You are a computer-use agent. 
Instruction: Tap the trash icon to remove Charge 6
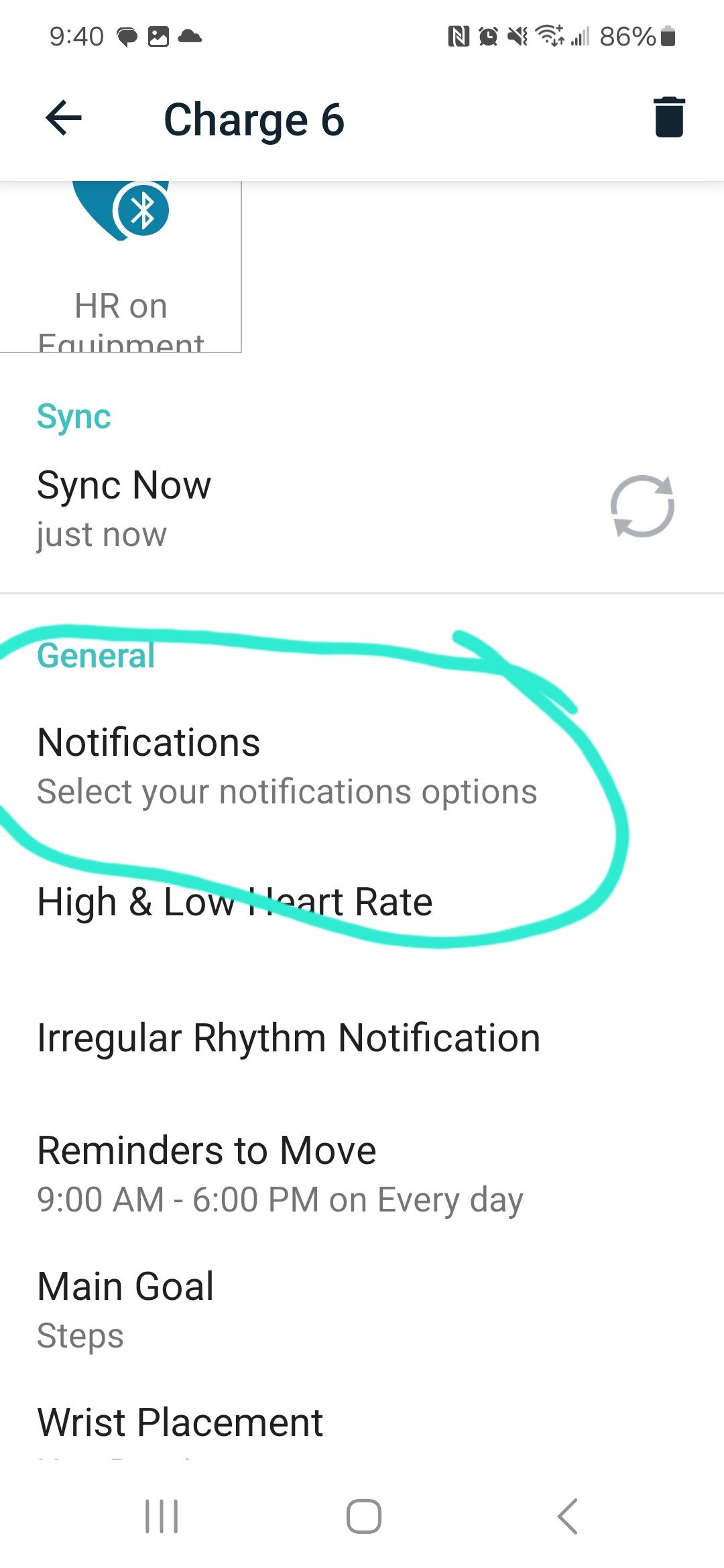(x=668, y=118)
